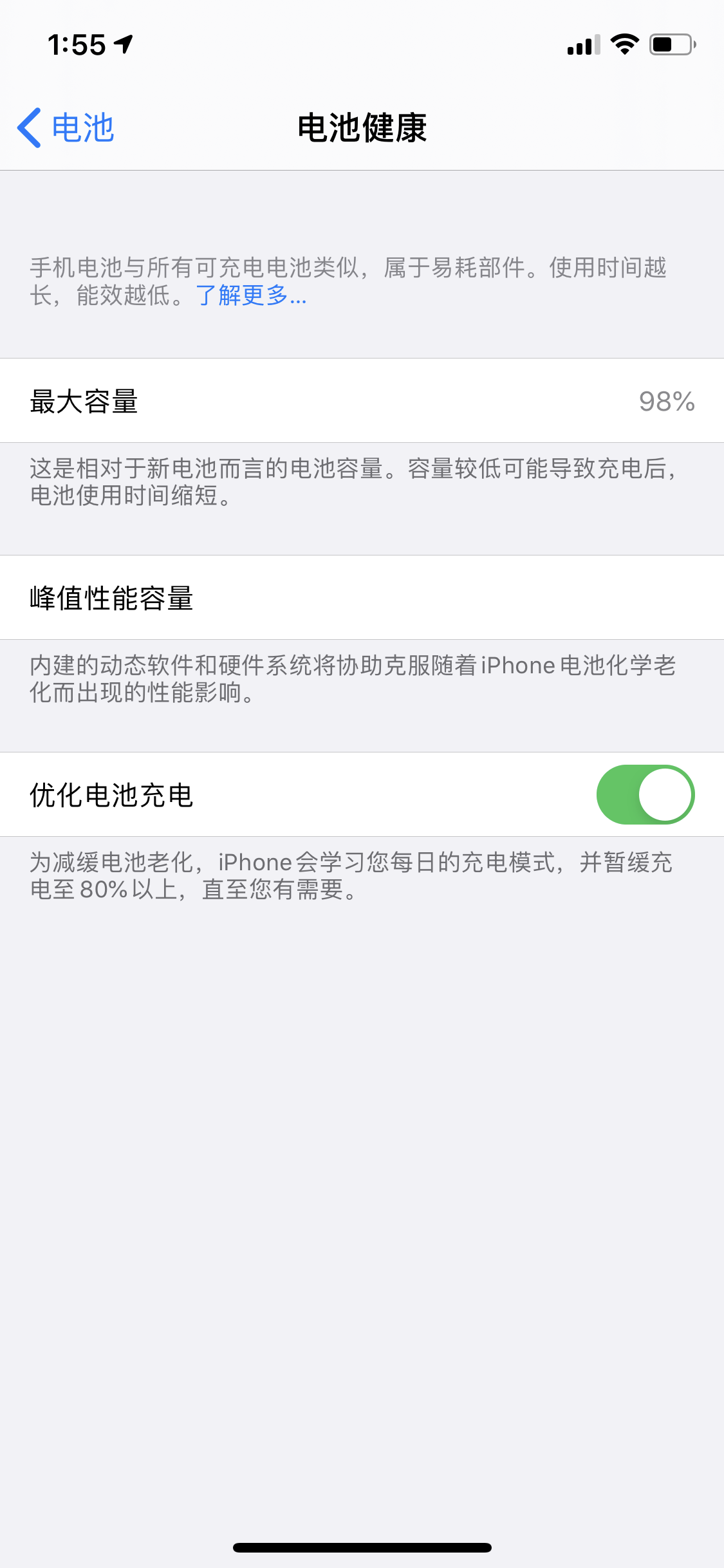Go back to the 电池 settings page
The height and width of the screenshot is (1568, 724).
66,128
